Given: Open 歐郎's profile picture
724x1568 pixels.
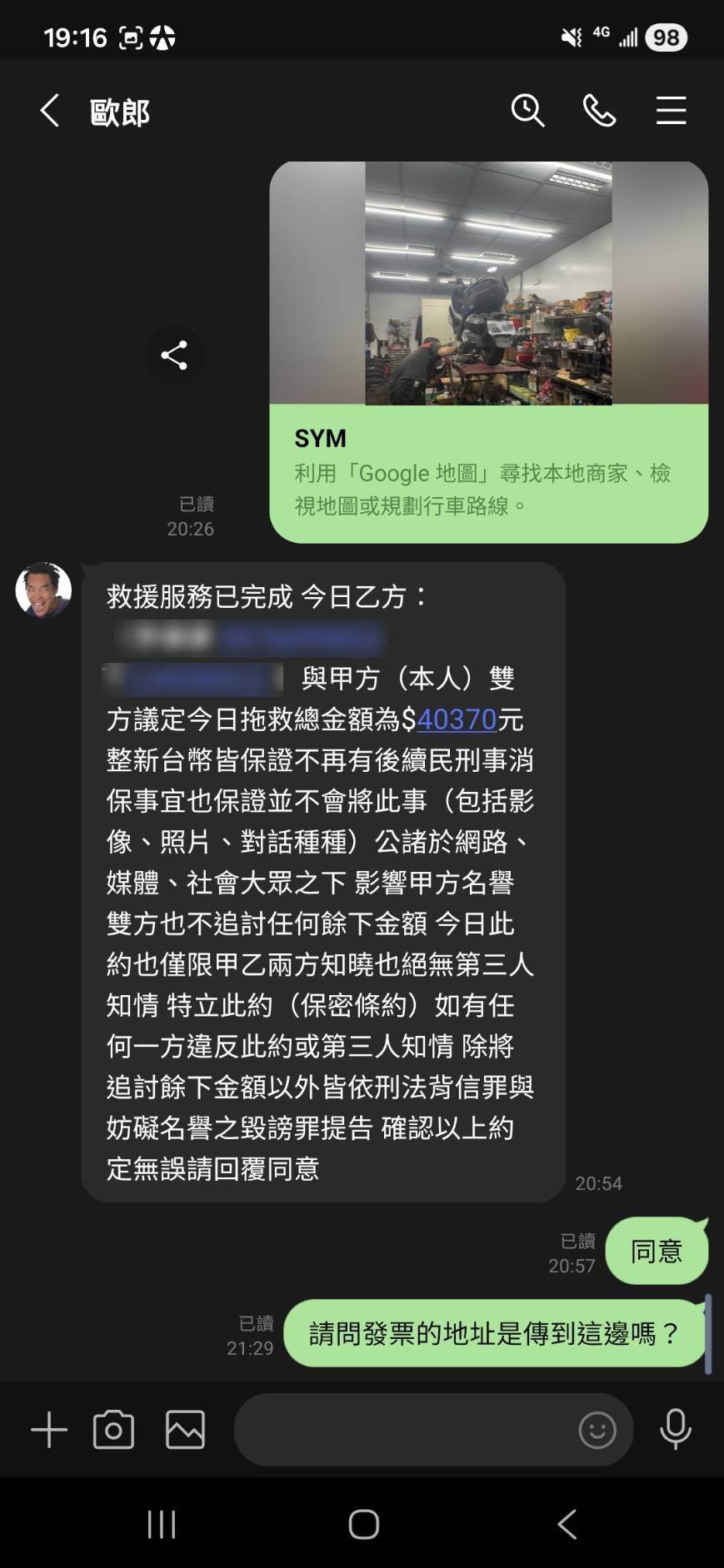Looking at the screenshot, I should click(x=43, y=590).
